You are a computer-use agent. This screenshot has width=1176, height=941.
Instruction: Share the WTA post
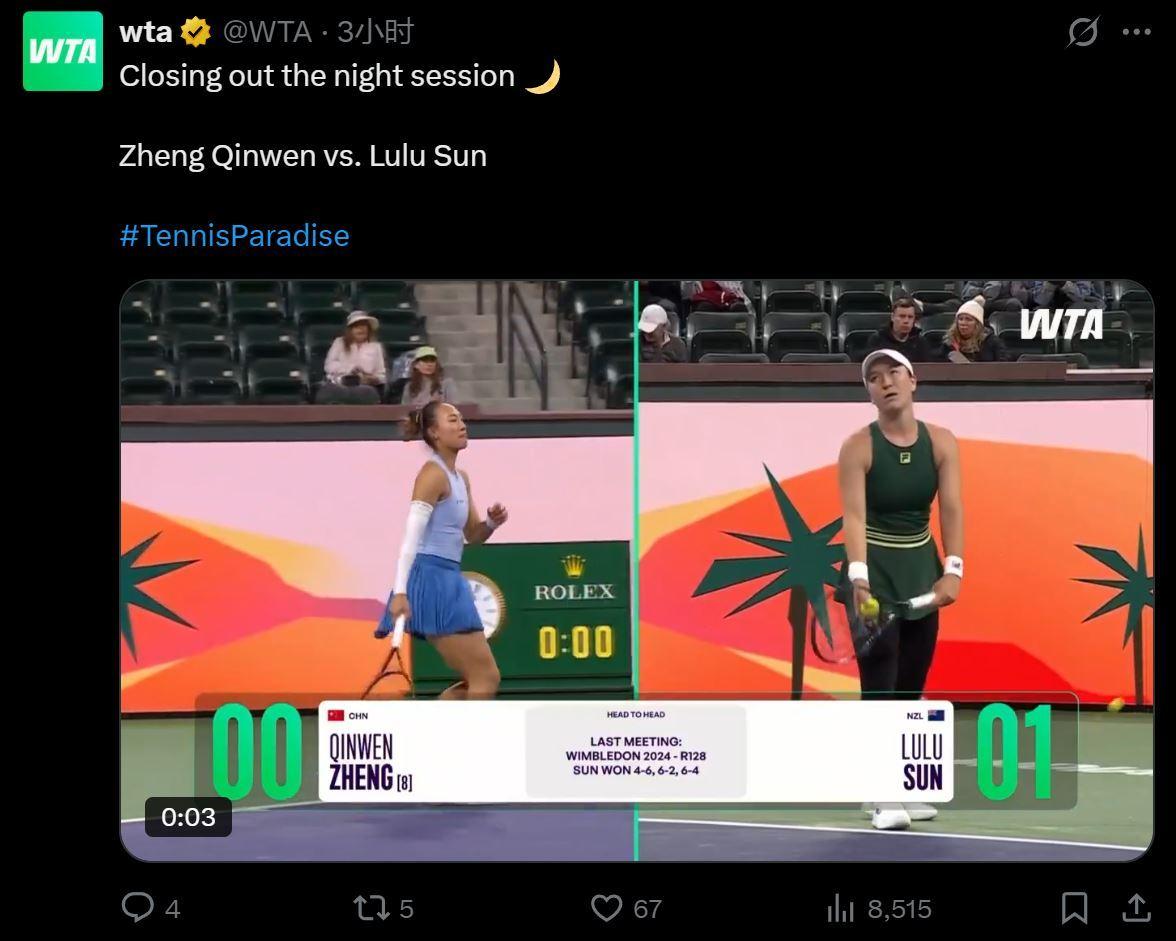tap(1136, 907)
